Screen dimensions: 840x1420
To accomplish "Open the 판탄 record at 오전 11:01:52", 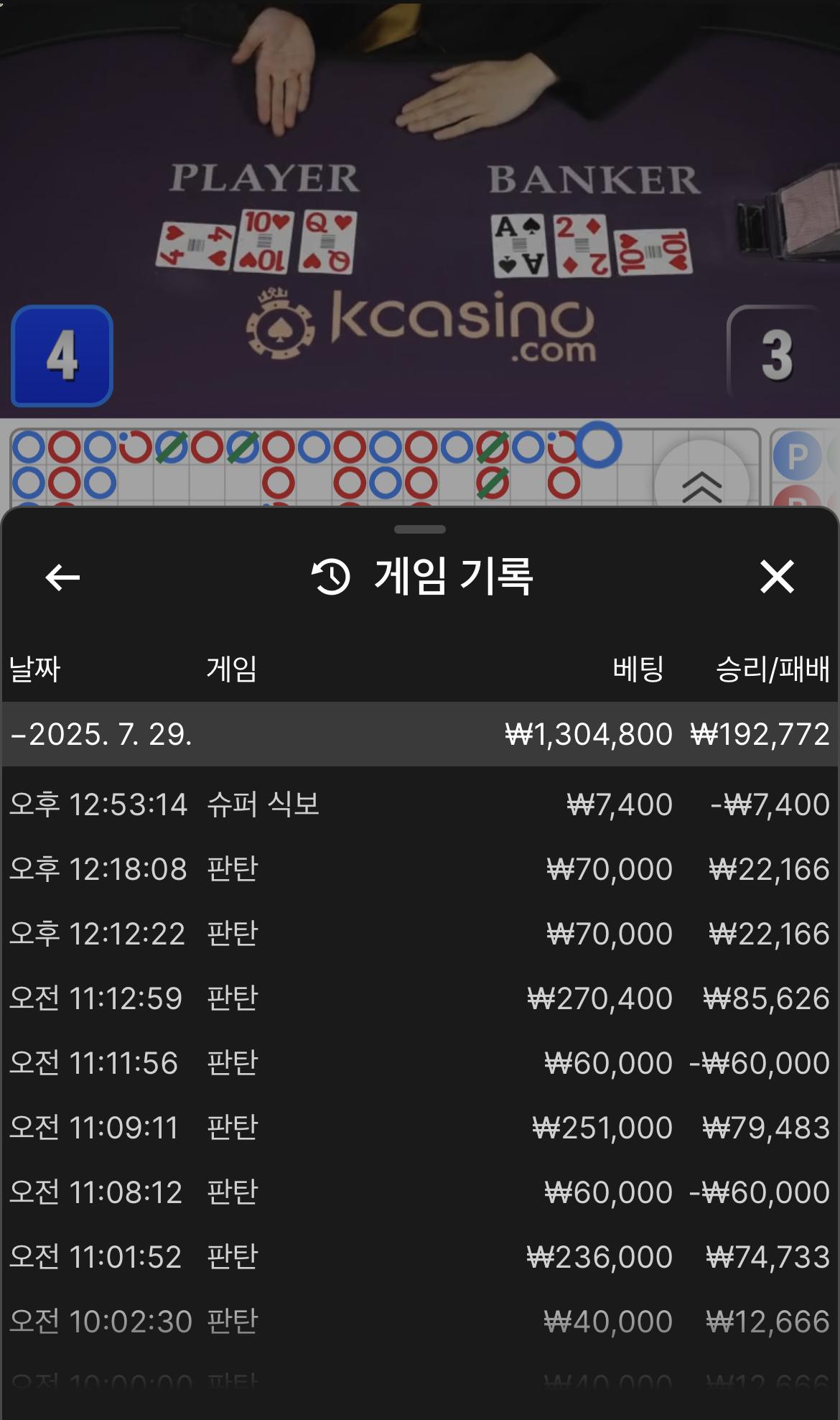I will pyautogui.click(x=419, y=1257).
